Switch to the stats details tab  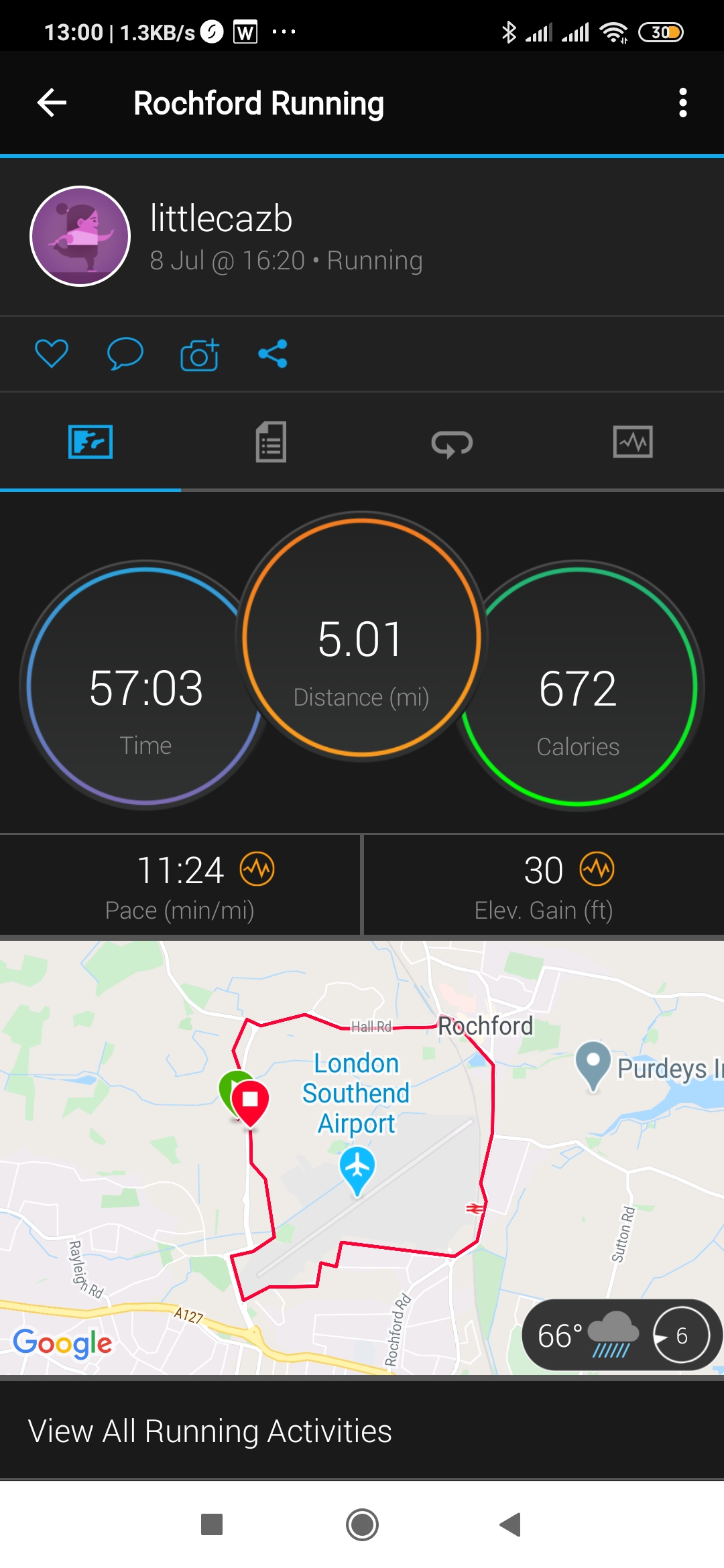coord(271,442)
